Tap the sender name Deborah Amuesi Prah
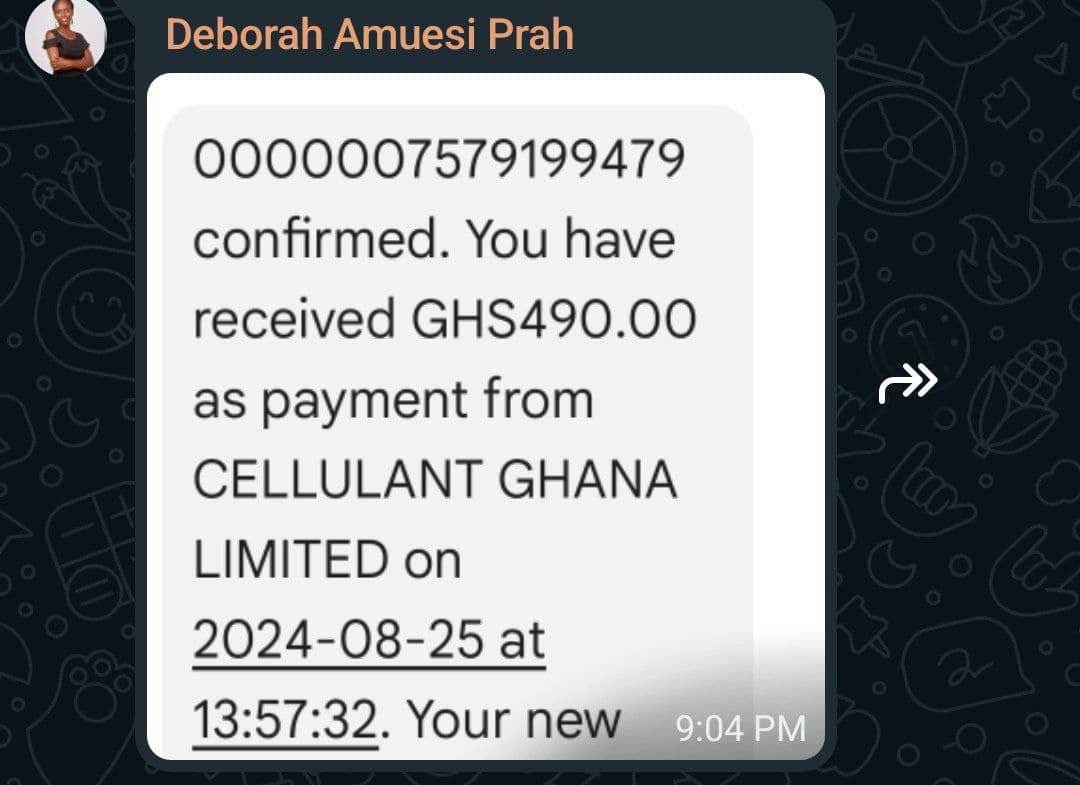 pyautogui.click(x=369, y=34)
